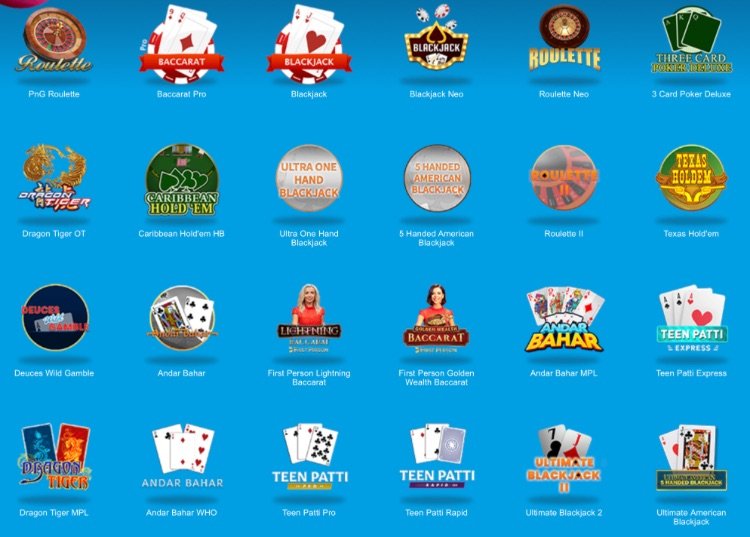Open Dragon Tiger MPL
Image resolution: width=750 pixels, height=537 pixels.
(54, 458)
